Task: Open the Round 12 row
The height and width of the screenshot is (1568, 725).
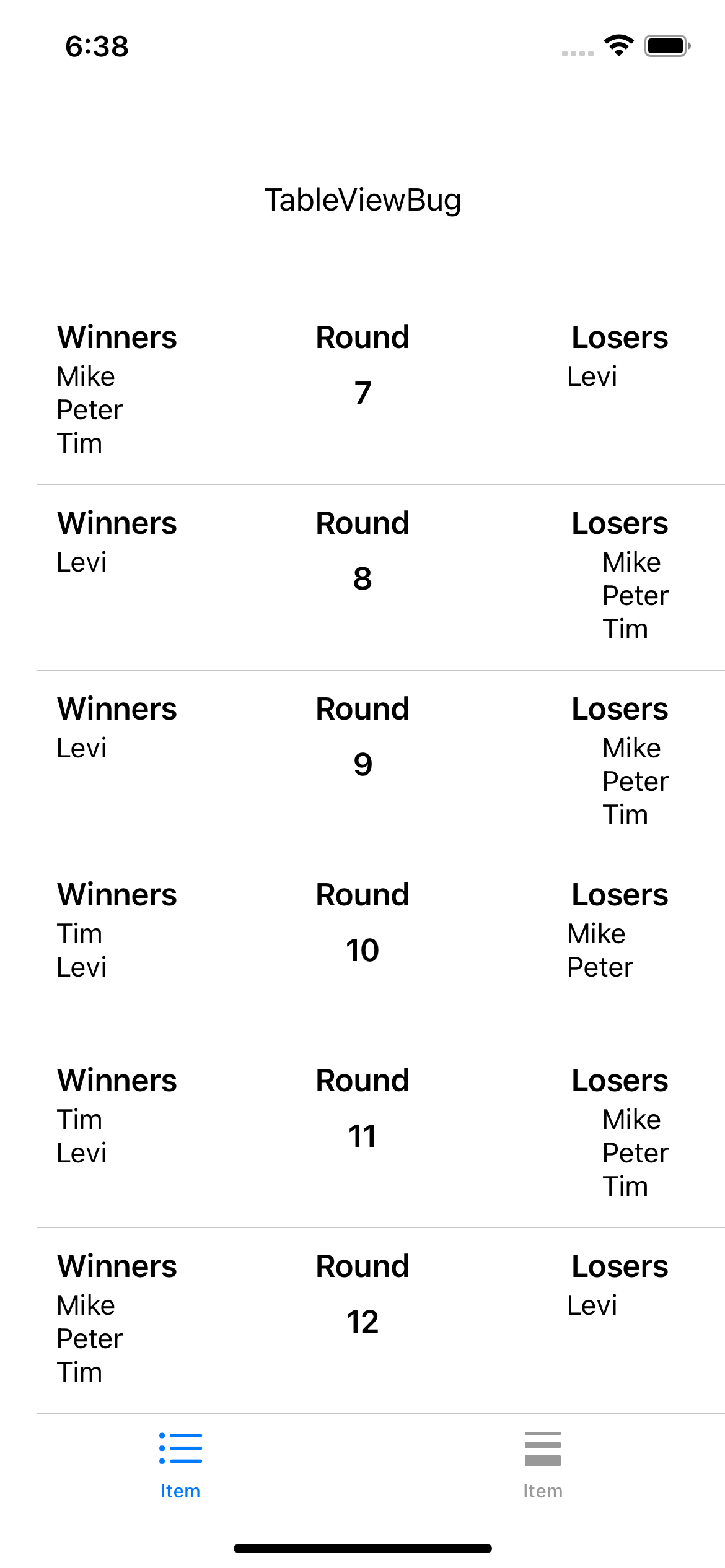Action: 362,1321
